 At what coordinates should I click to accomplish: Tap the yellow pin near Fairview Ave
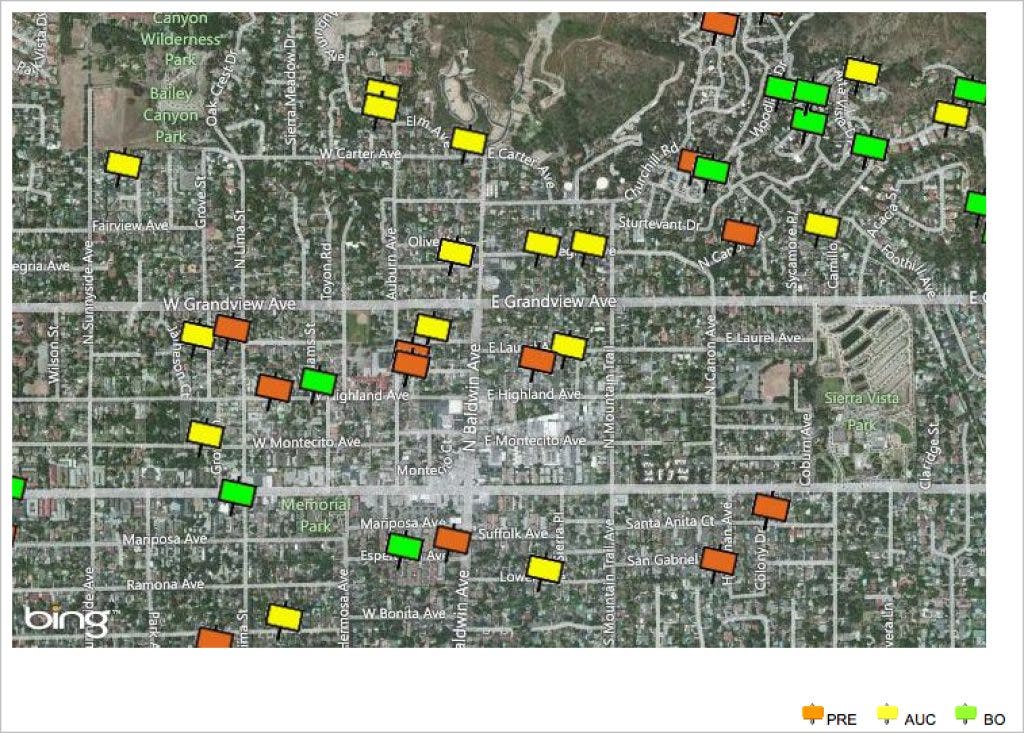124,163
